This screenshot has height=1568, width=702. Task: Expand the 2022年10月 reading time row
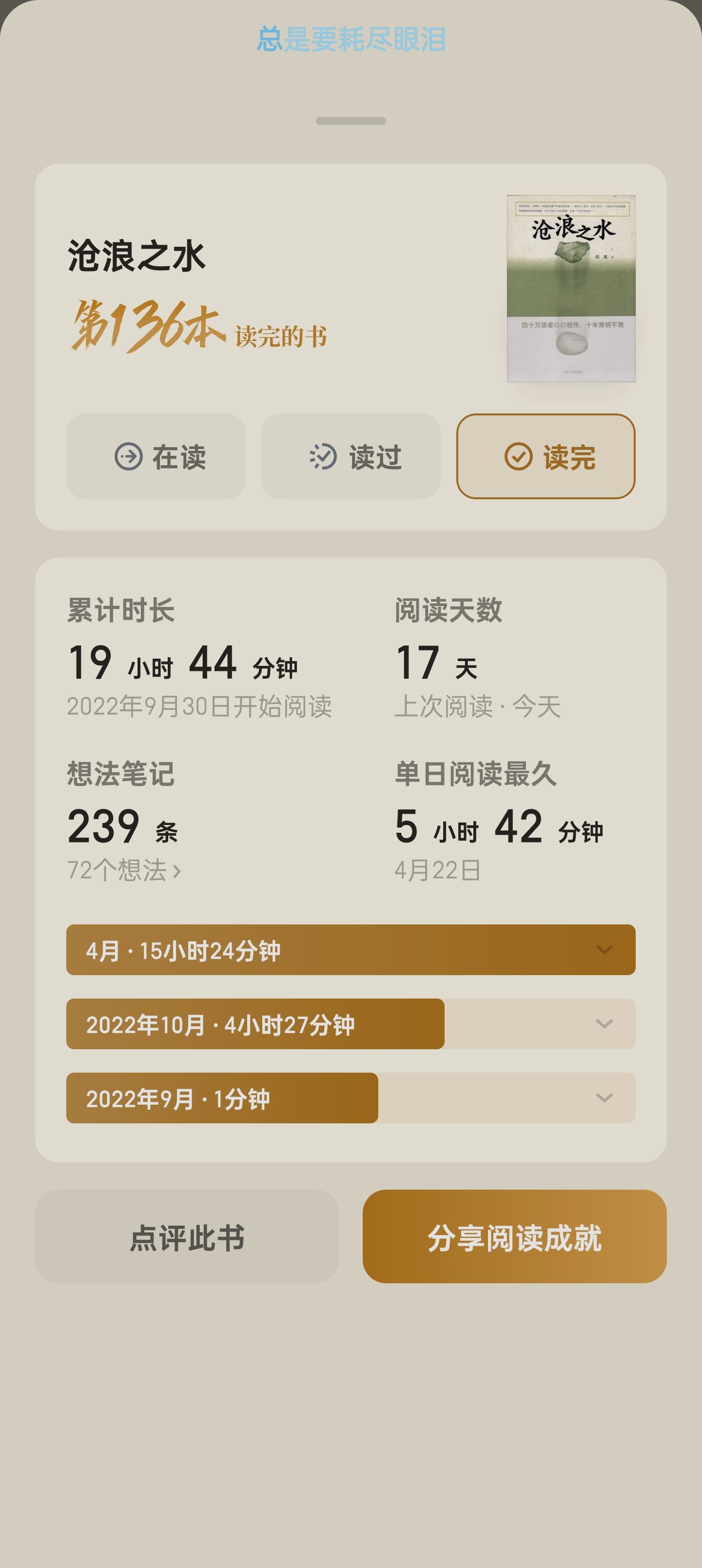351,1024
